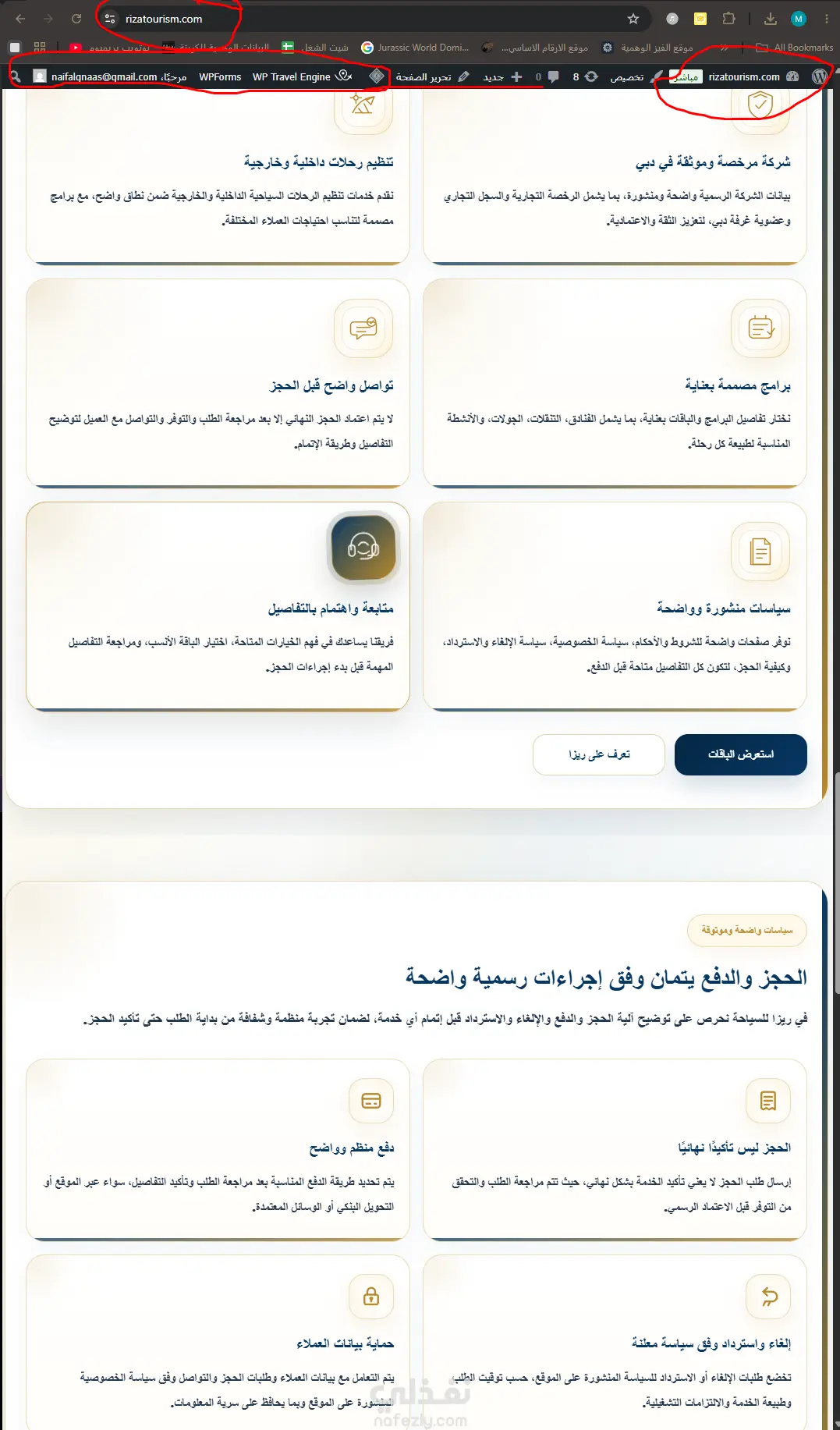Screen dimensions: 840x1430
Task: Open the WordPress logo menu
Action: (x=820, y=76)
